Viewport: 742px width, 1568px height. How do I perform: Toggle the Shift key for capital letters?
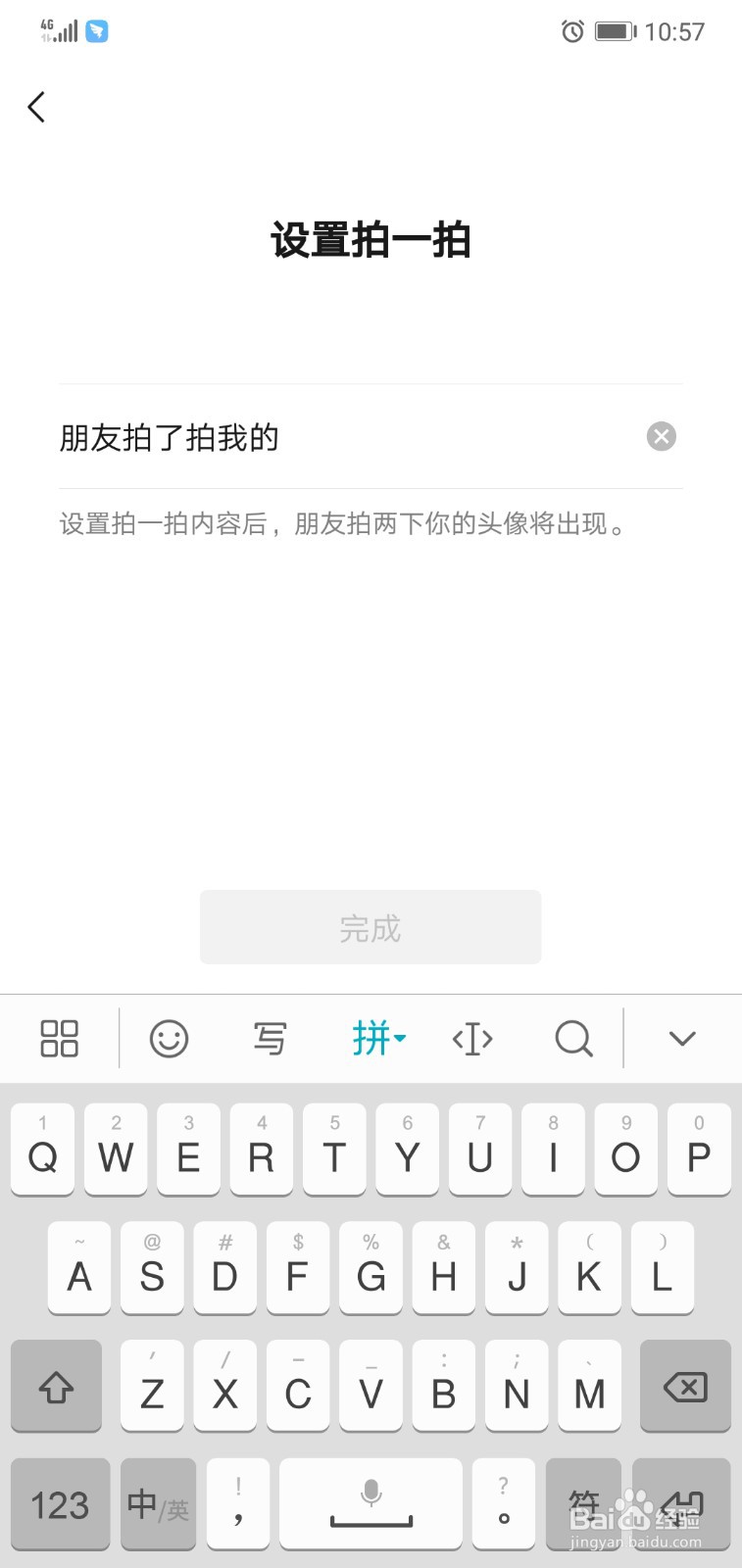coord(56,1387)
